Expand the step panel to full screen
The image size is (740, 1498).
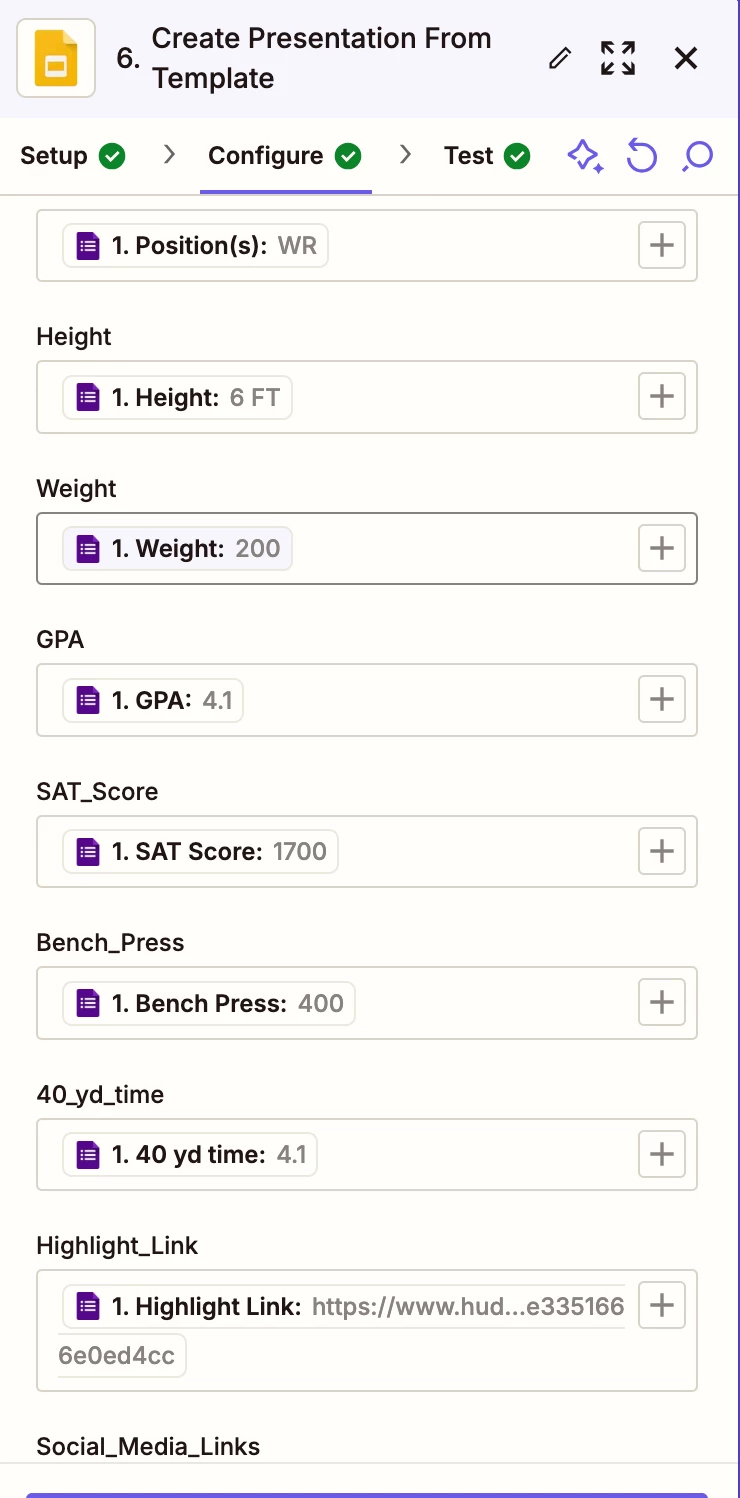(618, 59)
